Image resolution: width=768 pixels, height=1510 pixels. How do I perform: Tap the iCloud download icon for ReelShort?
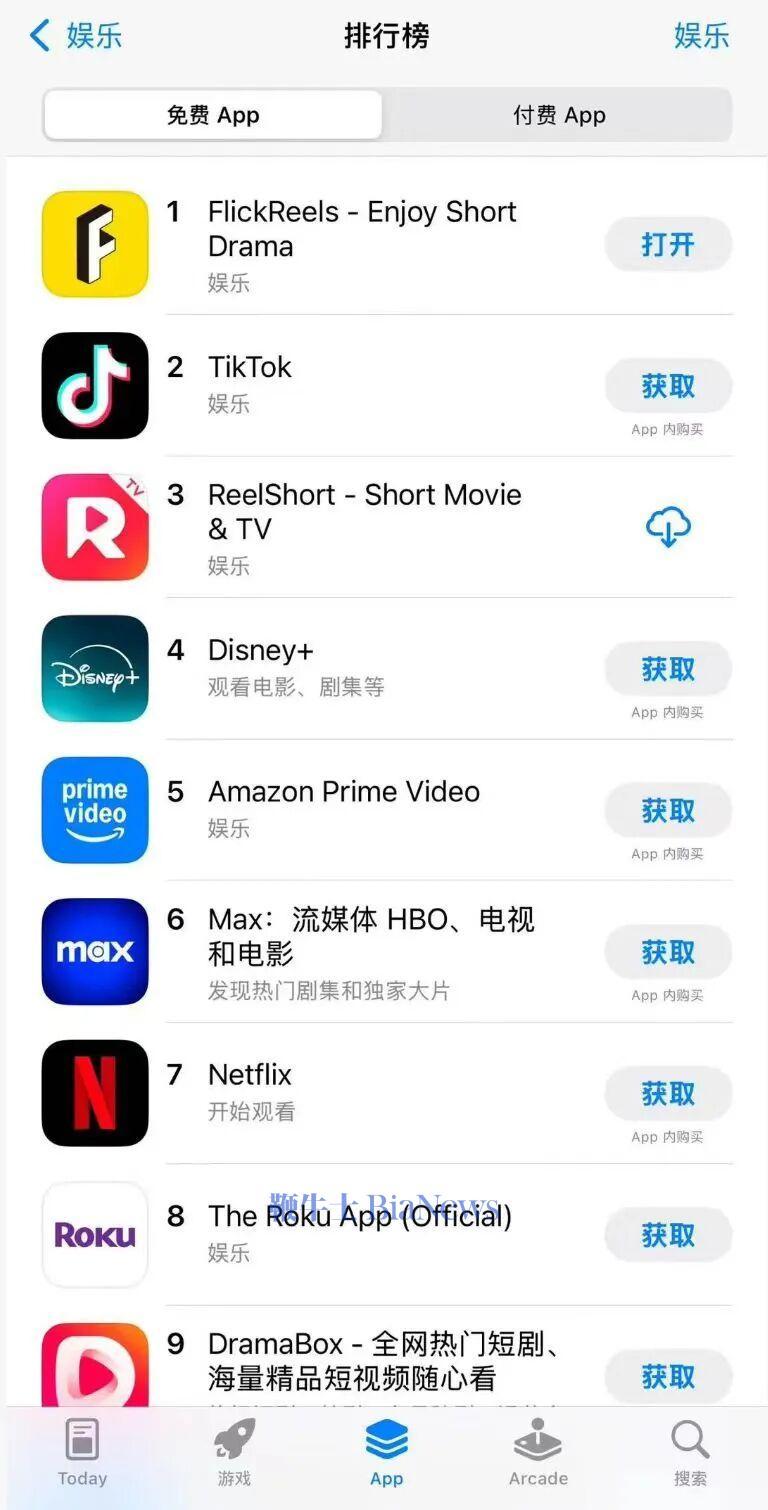pyautogui.click(x=668, y=525)
